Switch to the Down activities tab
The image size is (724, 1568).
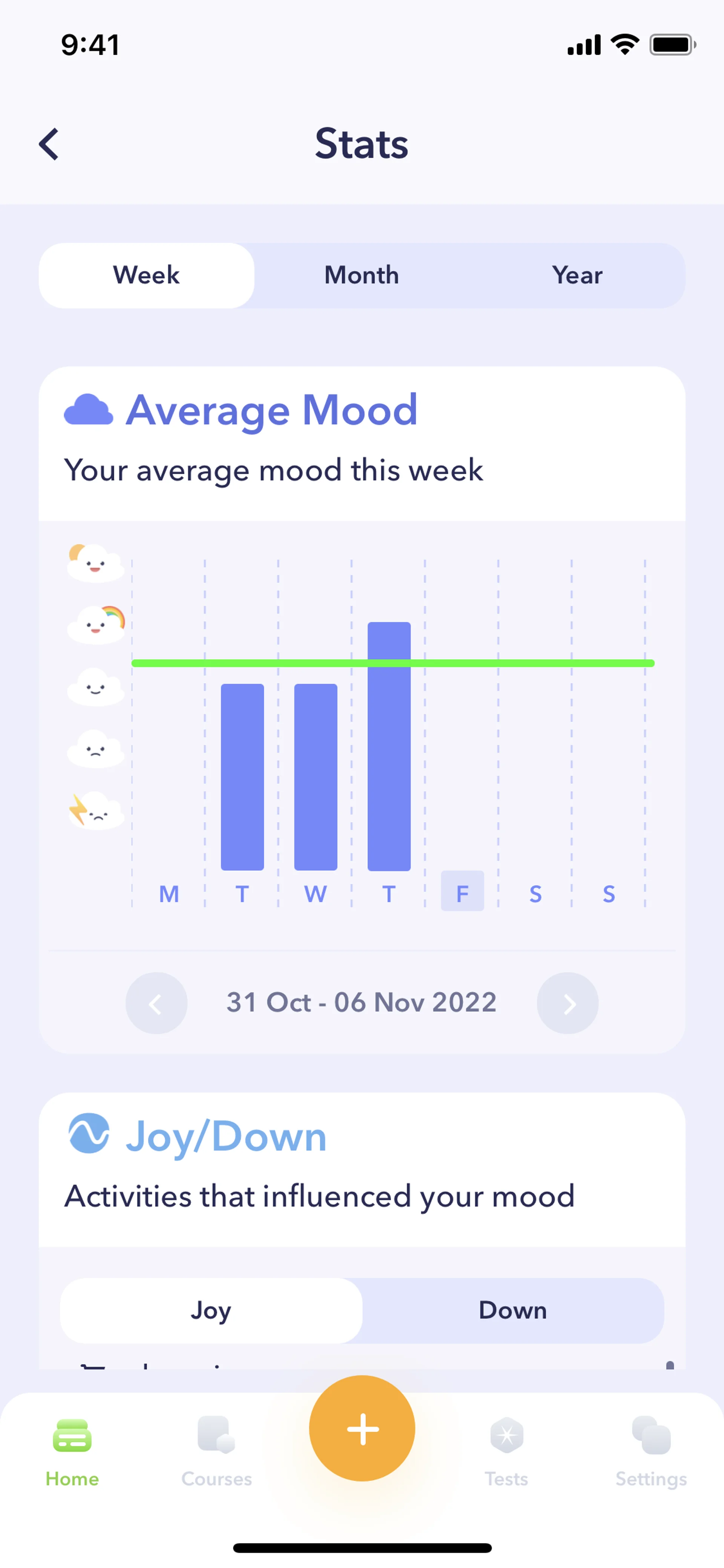pyautogui.click(x=512, y=1310)
